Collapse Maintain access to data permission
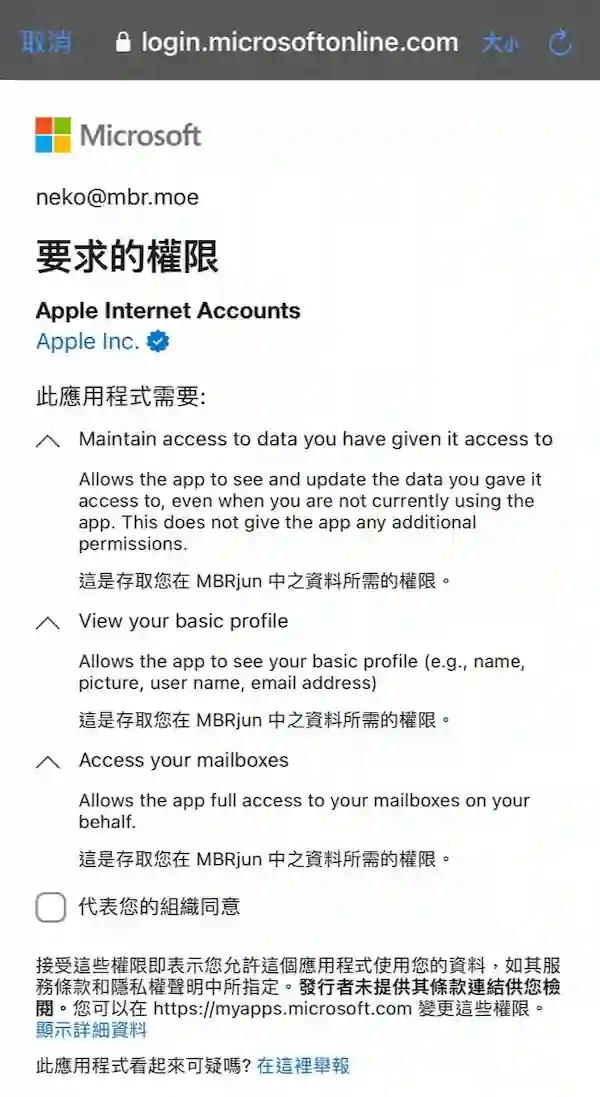Screen dimensions: 600x1097 pos(48,441)
